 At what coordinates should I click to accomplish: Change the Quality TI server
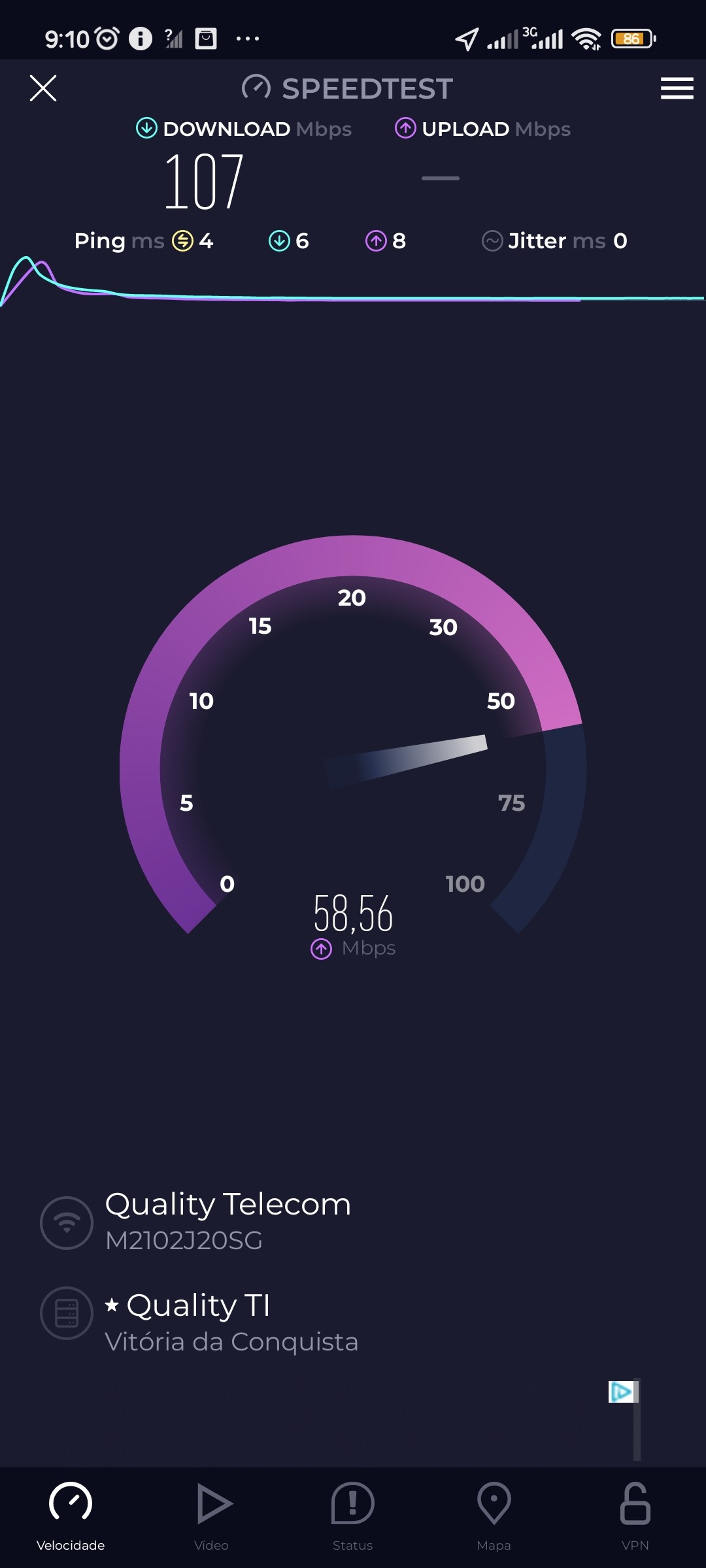[x=230, y=1321]
